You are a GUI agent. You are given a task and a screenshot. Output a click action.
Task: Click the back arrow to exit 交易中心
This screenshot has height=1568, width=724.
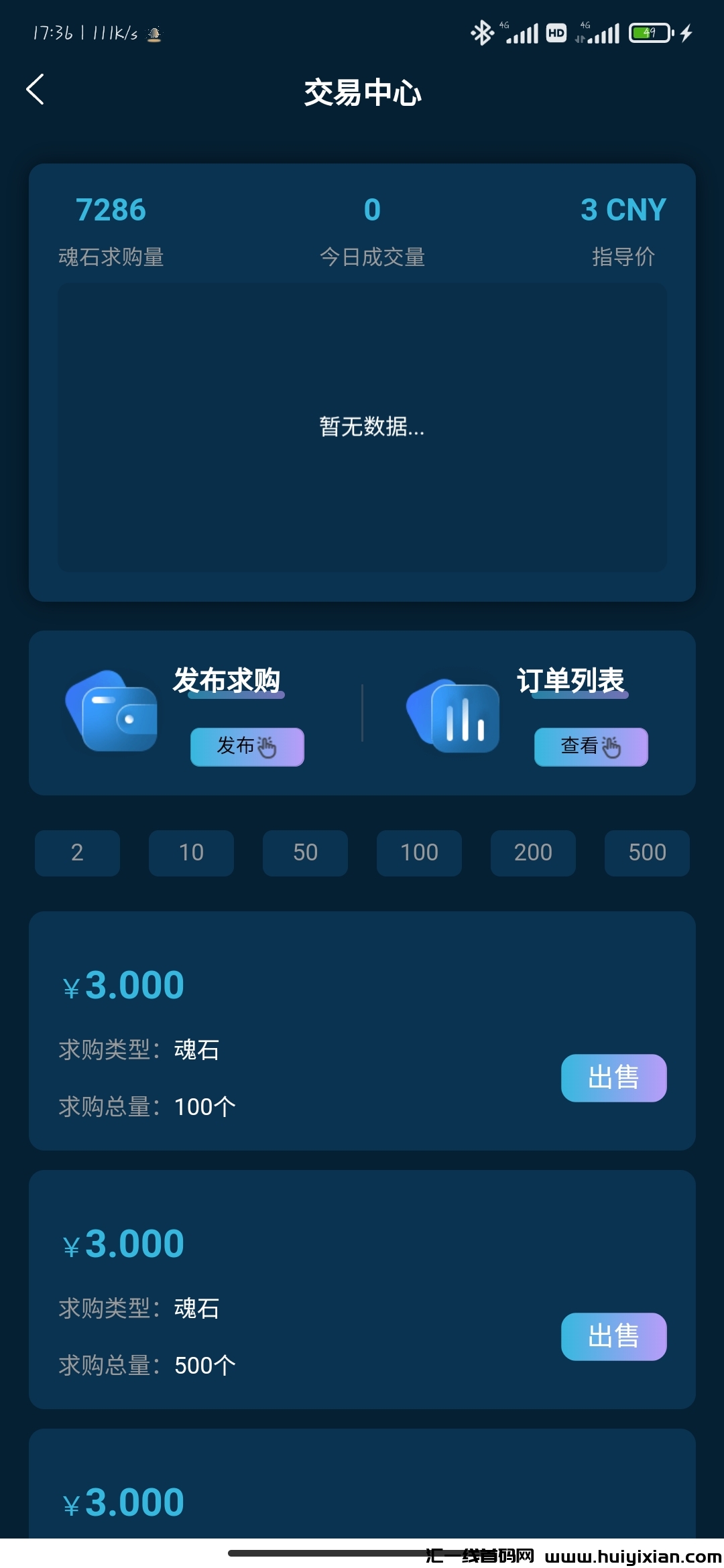tap(35, 90)
